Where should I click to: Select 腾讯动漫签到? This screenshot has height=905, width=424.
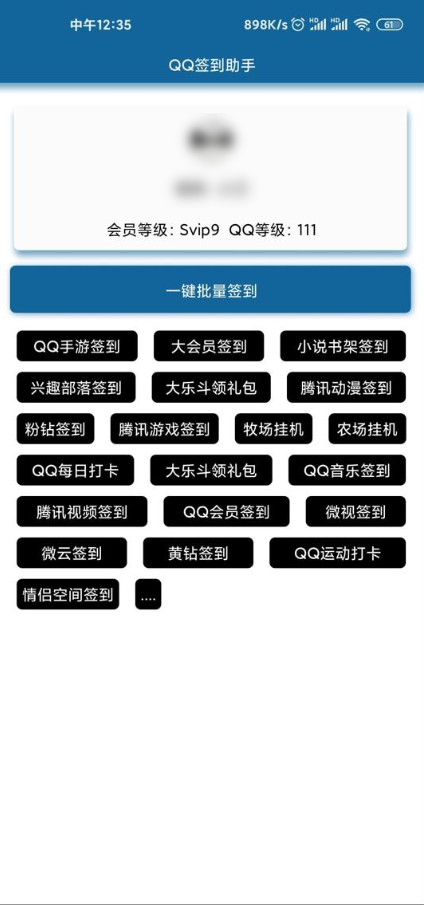[x=346, y=387]
